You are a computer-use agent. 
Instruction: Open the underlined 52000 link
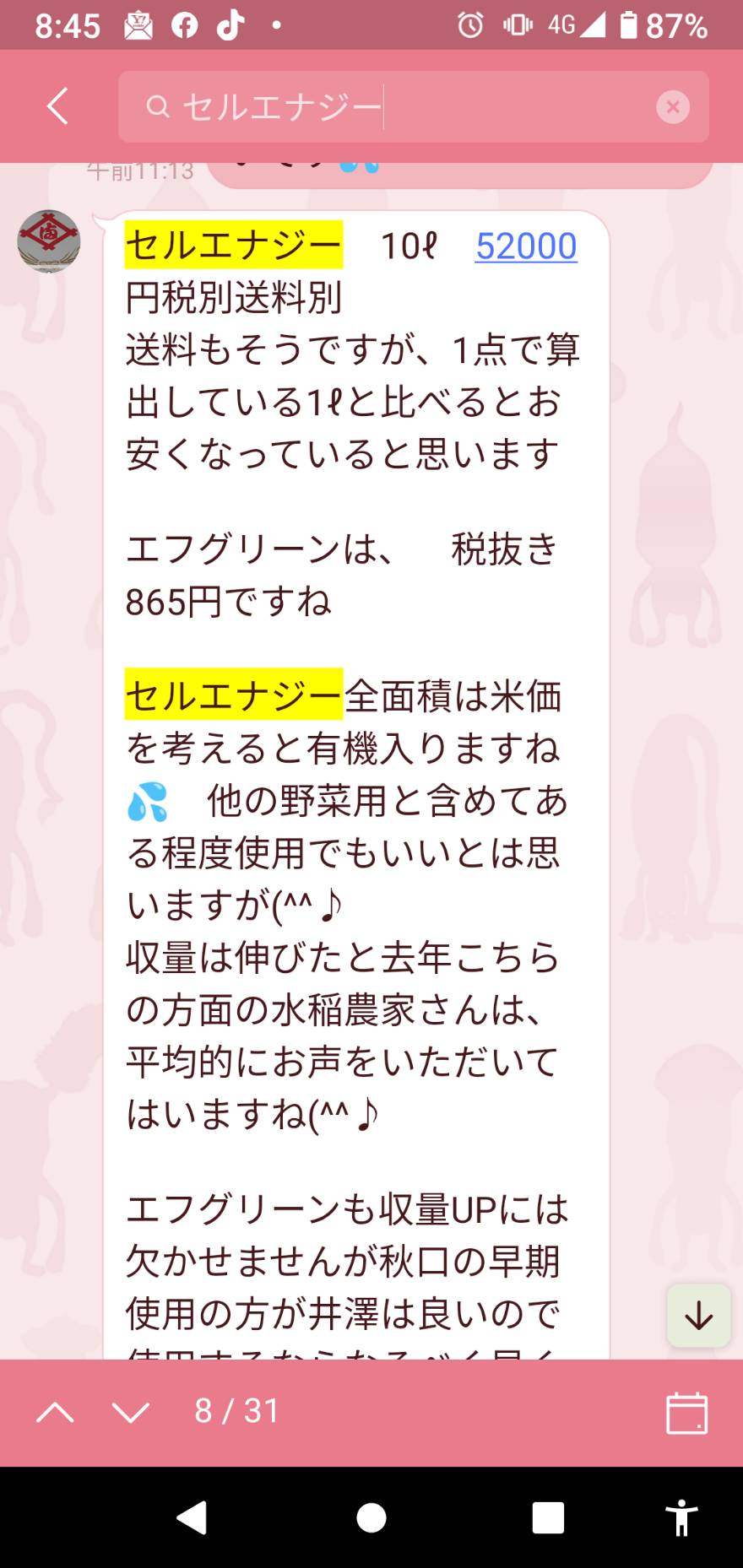point(526,246)
